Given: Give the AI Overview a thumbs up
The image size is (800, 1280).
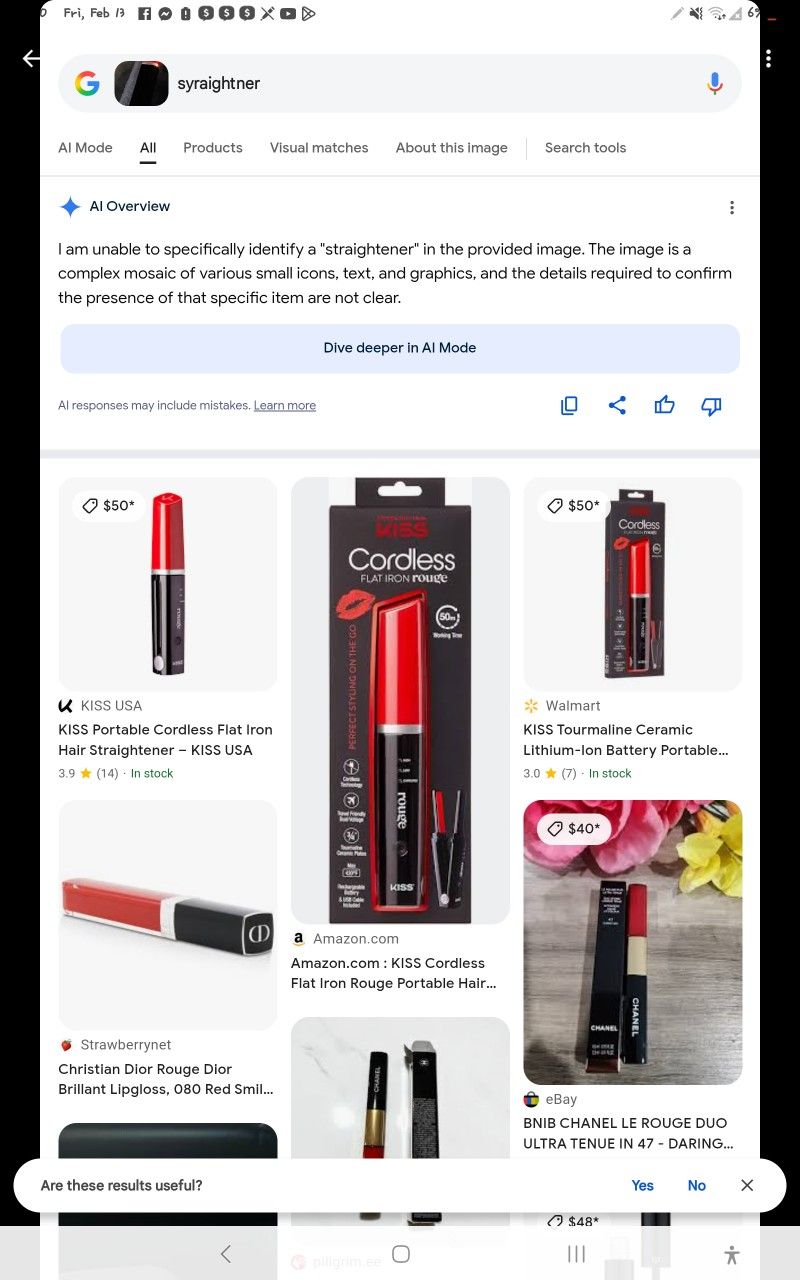Looking at the screenshot, I should click(x=664, y=405).
